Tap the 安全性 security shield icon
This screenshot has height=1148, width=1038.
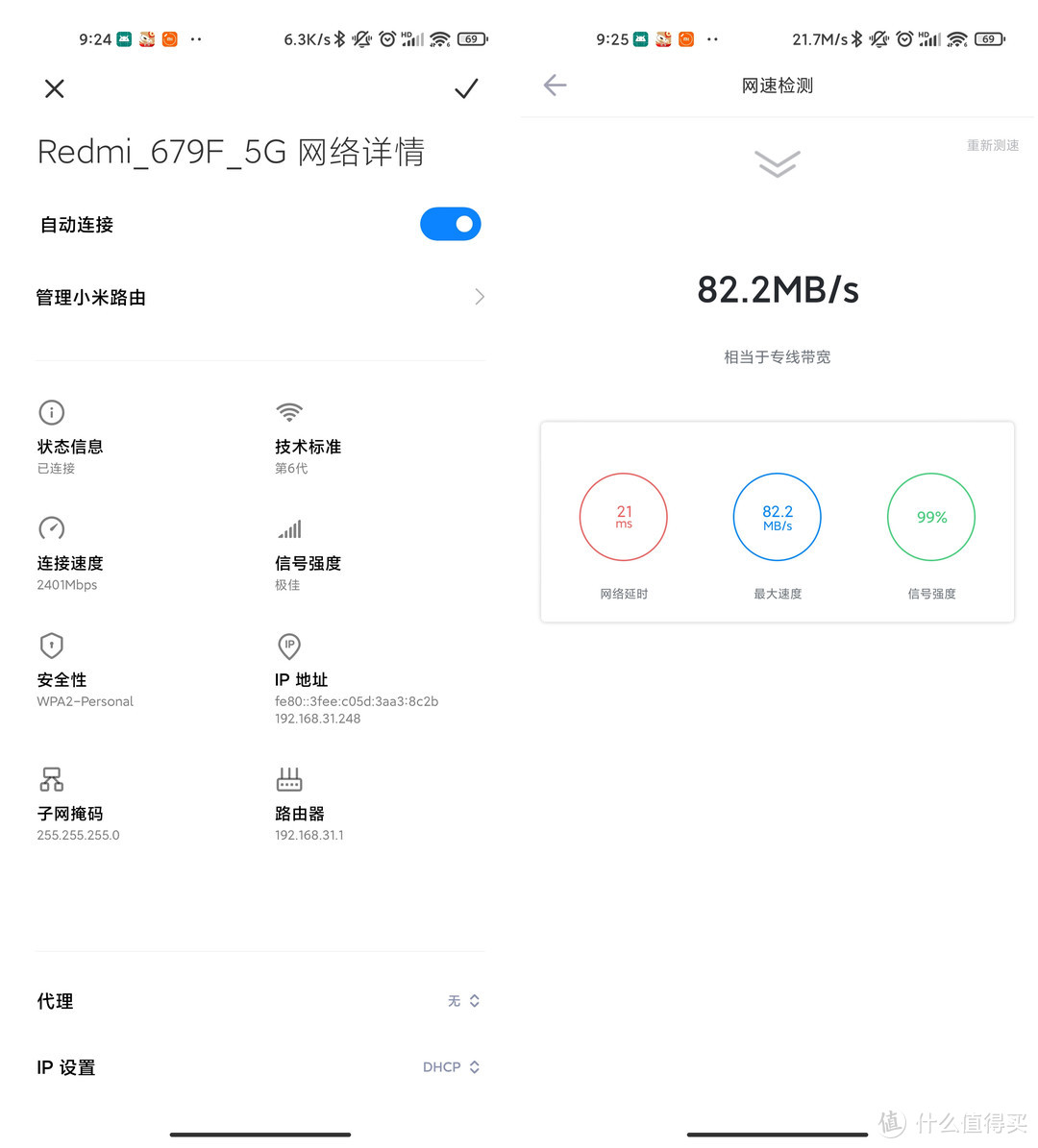pos(51,645)
